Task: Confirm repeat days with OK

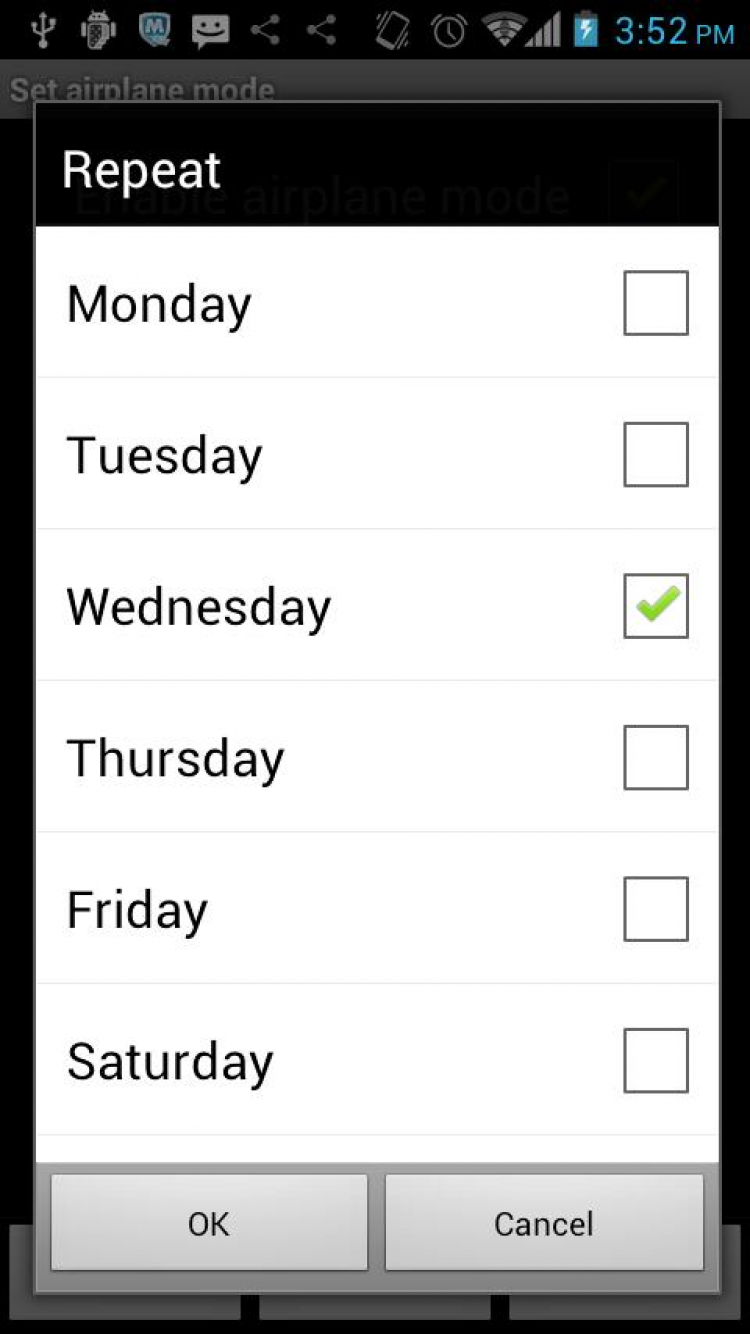Action: (x=209, y=1223)
